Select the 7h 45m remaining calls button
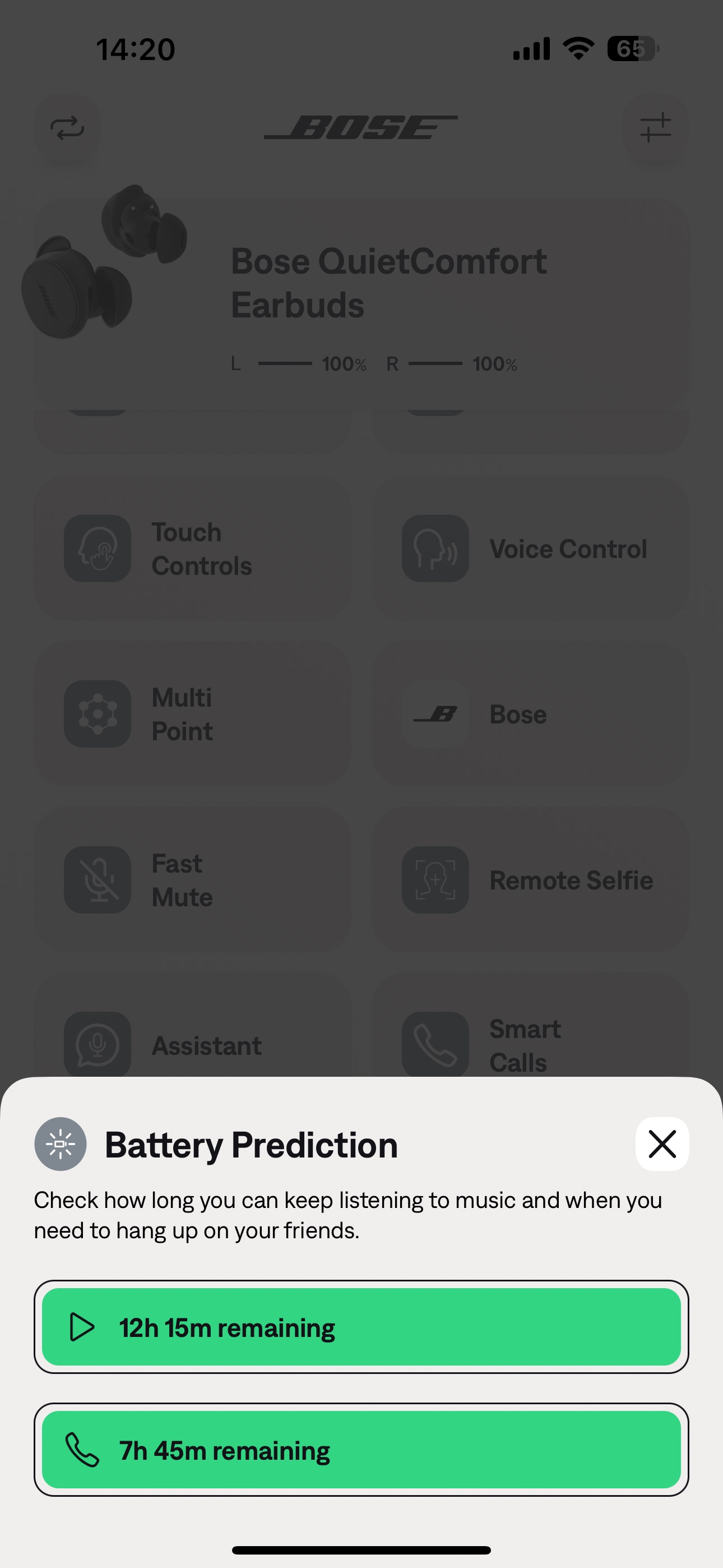Viewport: 723px width, 1568px height. point(361,1450)
